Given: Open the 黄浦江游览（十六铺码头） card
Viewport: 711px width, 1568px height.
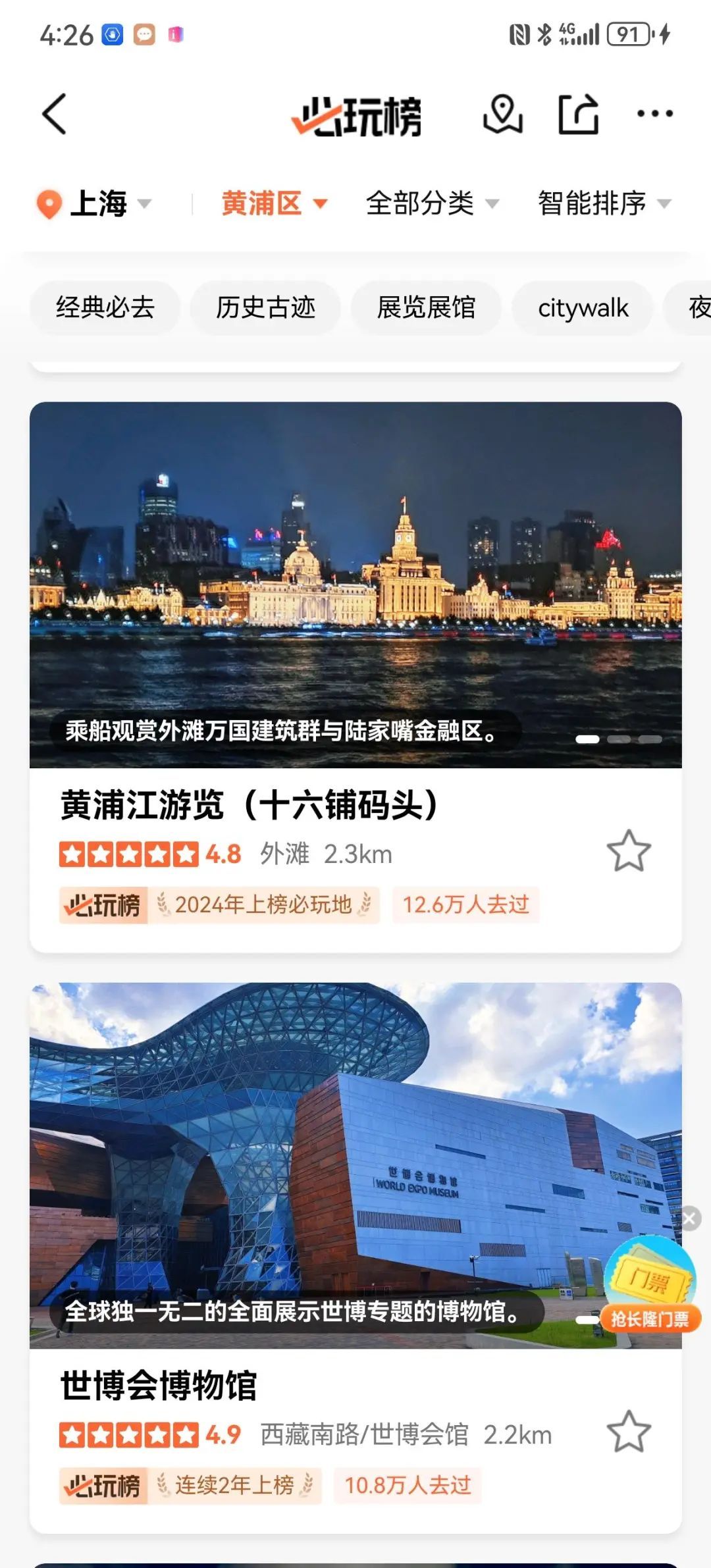Looking at the screenshot, I should (x=249, y=804).
